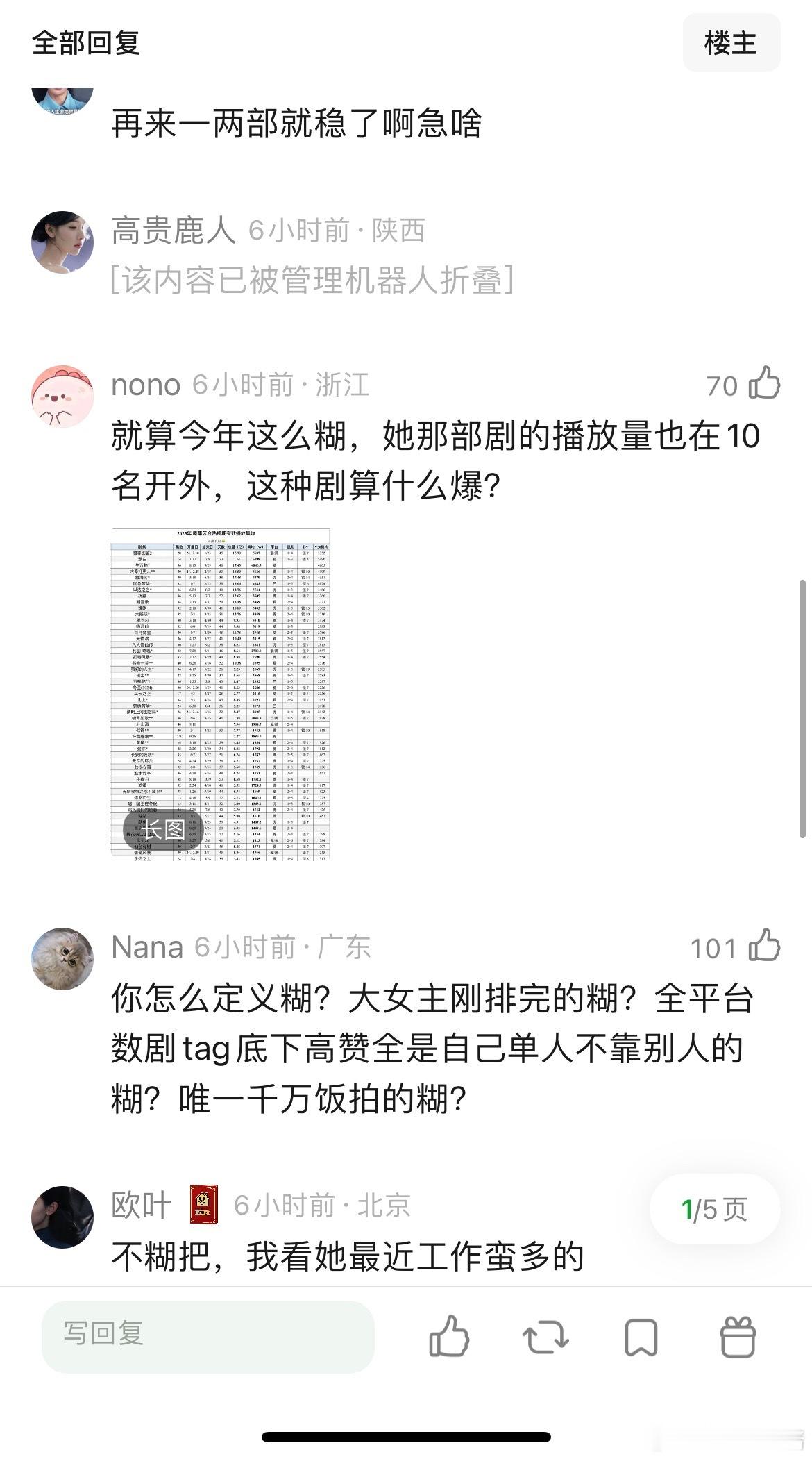
Task: Filter replies by 楼主 button
Action: 731,43
